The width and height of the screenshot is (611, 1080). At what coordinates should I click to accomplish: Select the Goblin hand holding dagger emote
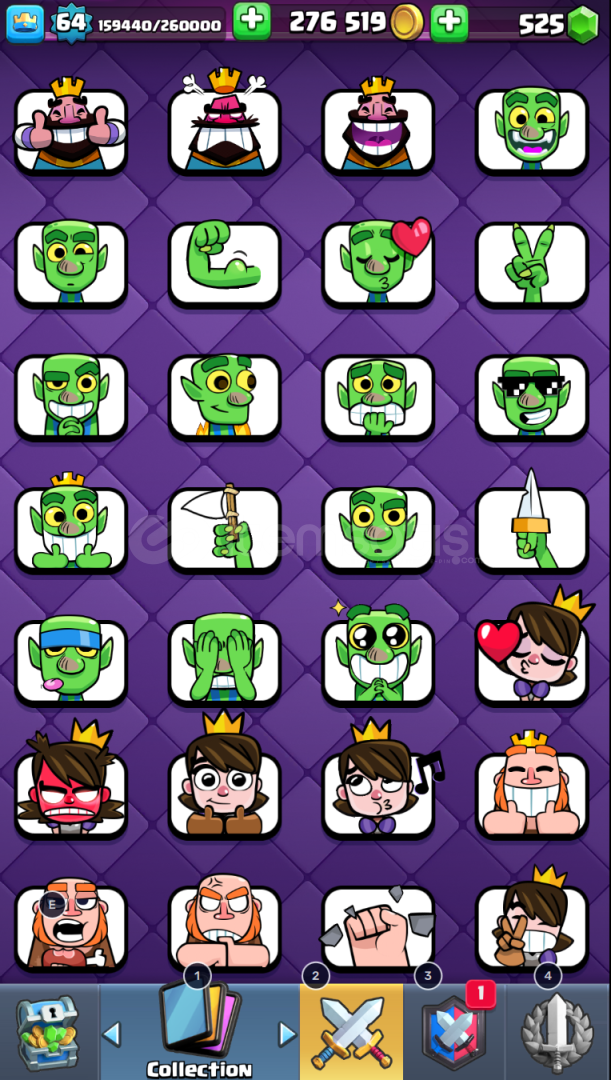pos(532,528)
